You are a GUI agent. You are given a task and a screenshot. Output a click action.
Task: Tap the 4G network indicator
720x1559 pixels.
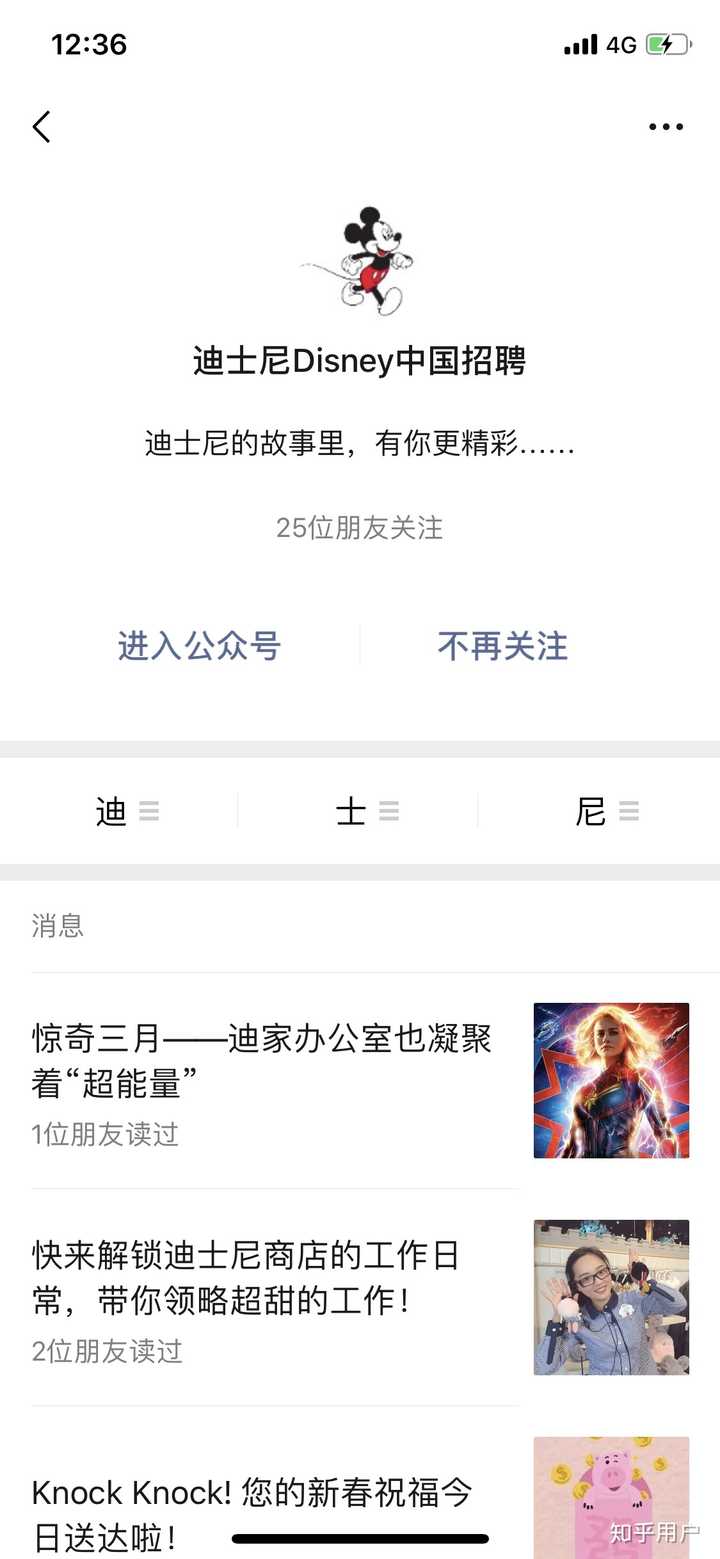[x=622, y=45]
